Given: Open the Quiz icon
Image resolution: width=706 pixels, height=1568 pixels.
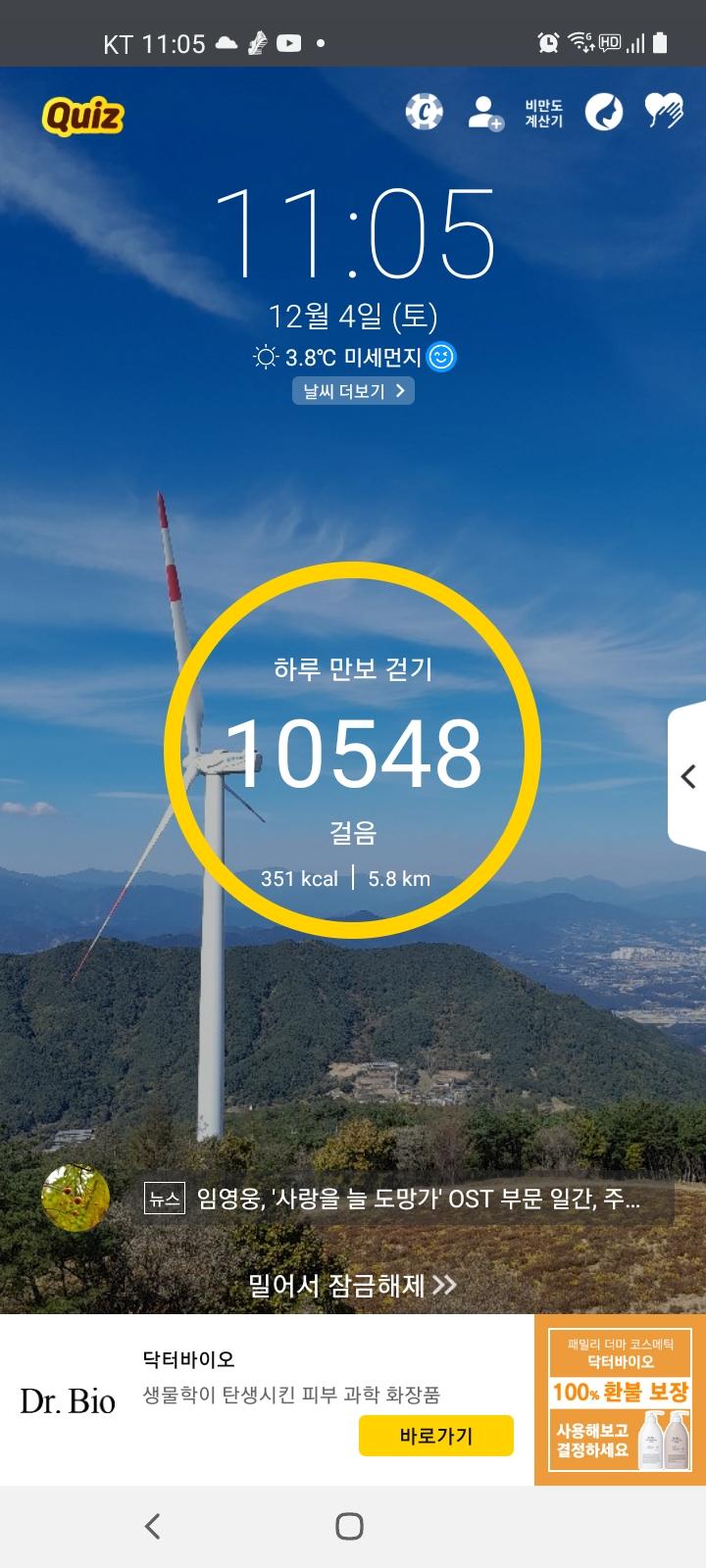Looking at the screenshot, I should coord(83,117).
